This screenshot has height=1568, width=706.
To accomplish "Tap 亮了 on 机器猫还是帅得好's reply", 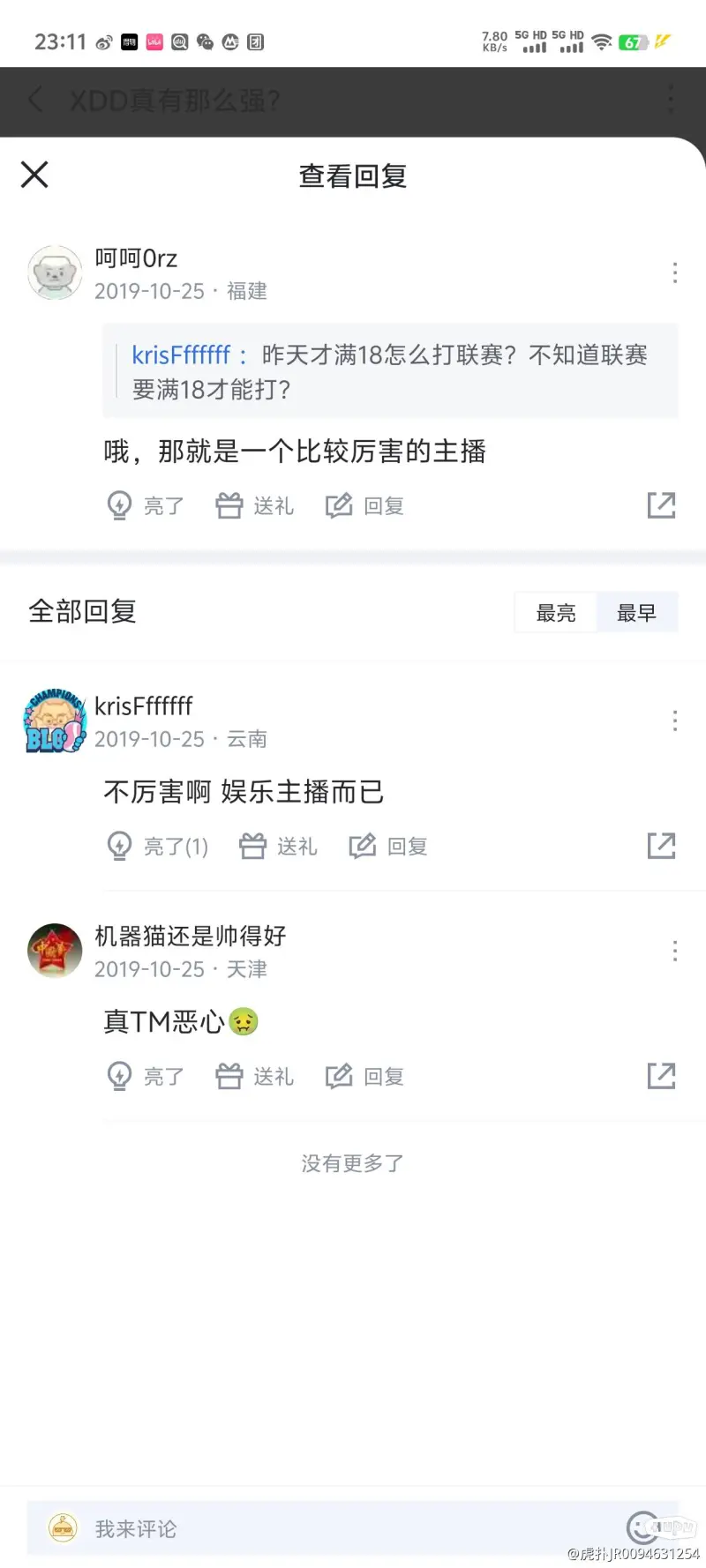I will 146,1077.
